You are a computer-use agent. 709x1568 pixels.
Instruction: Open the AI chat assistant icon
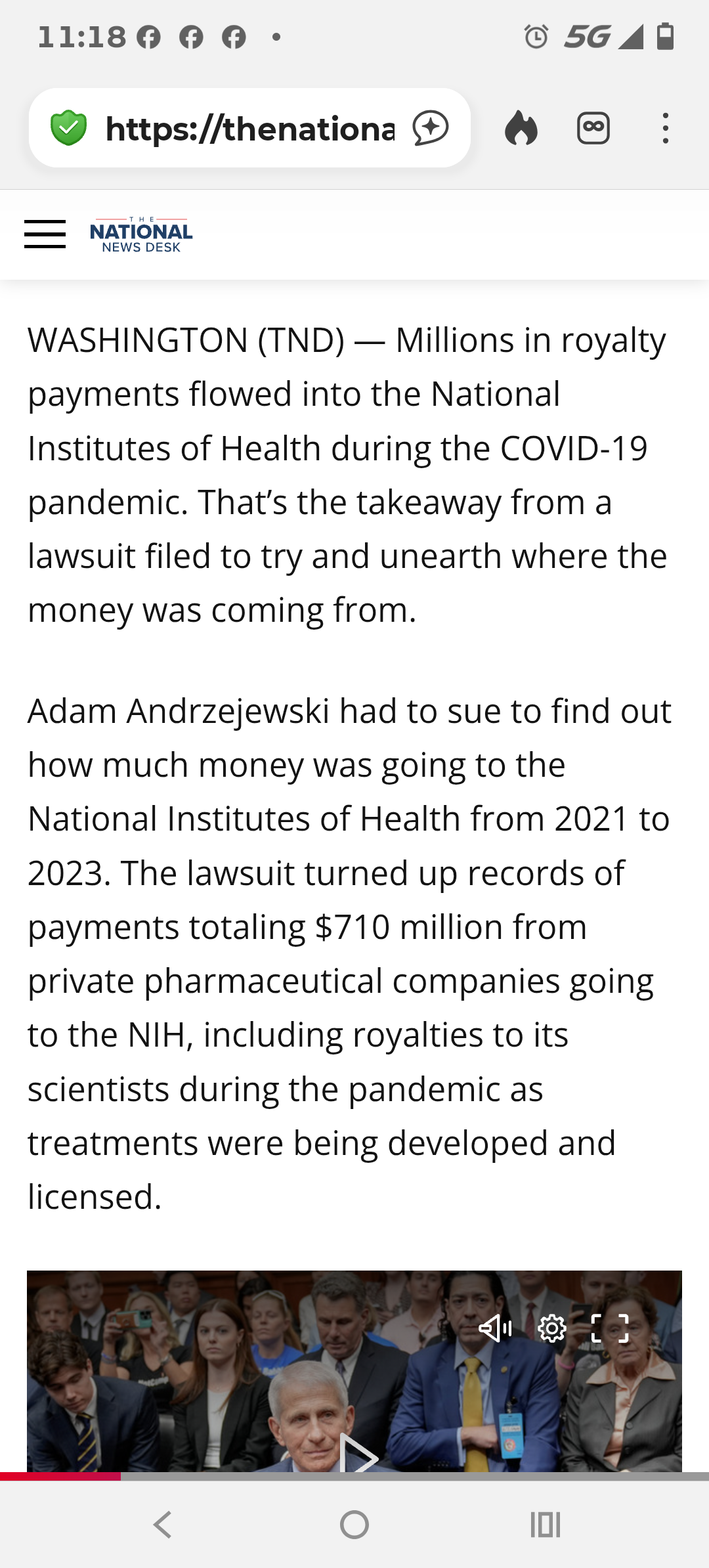pyautogui.click(x=431, y=128)
